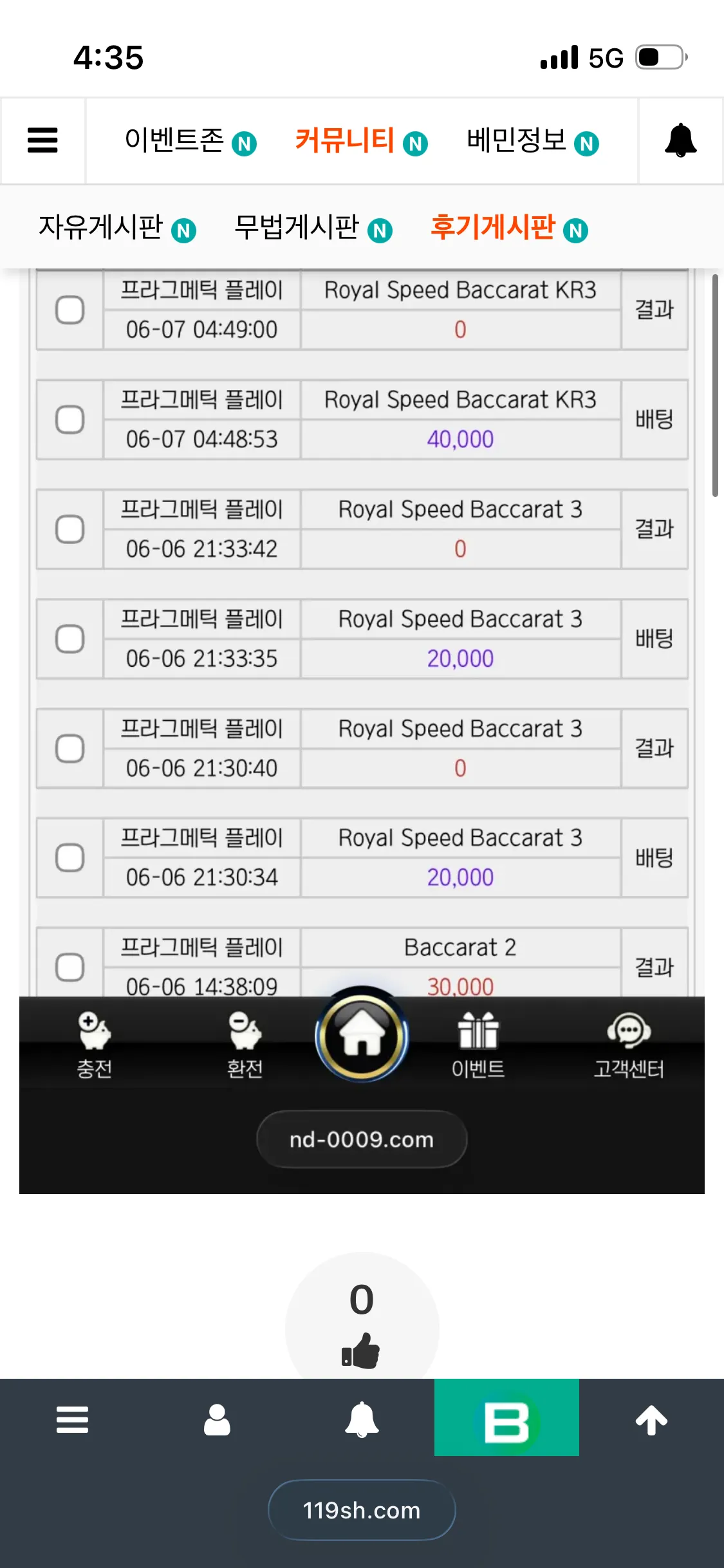Switch to the 이벤트존 tab
724x1568 pixels.
[190, 140]
